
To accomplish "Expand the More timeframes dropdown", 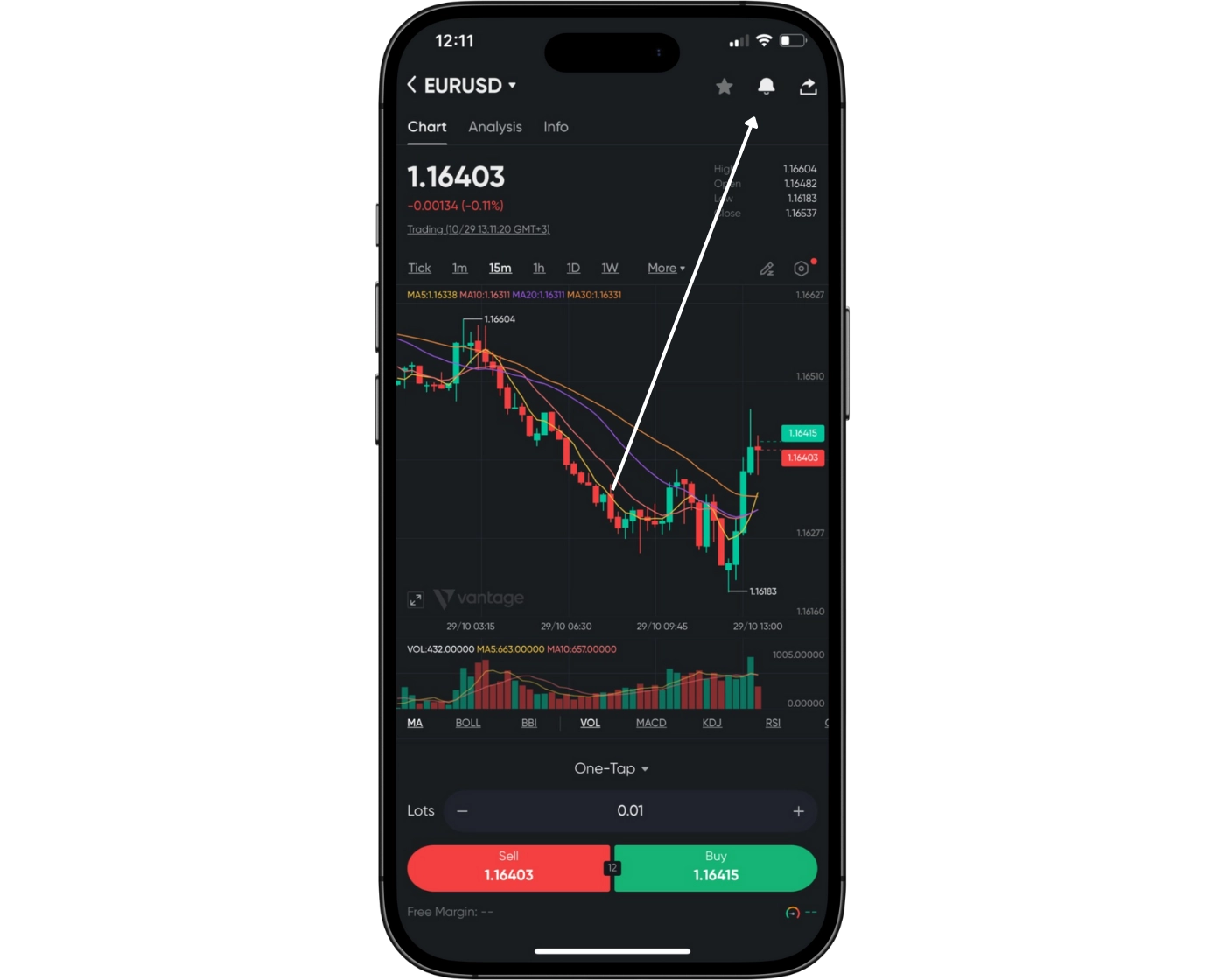I will pyautogui.click(x=666, y=268).
